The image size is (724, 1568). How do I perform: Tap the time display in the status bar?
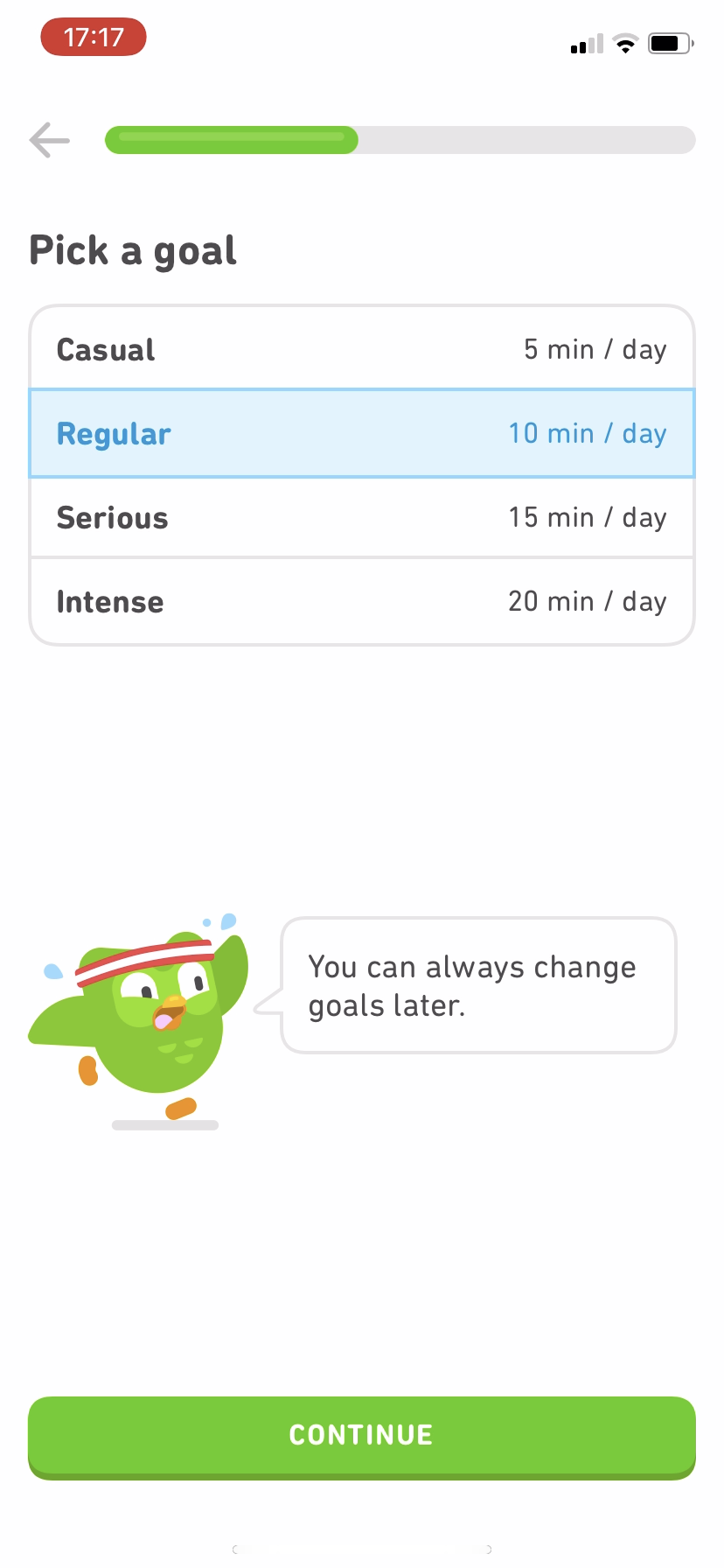(x=93, y=37)
